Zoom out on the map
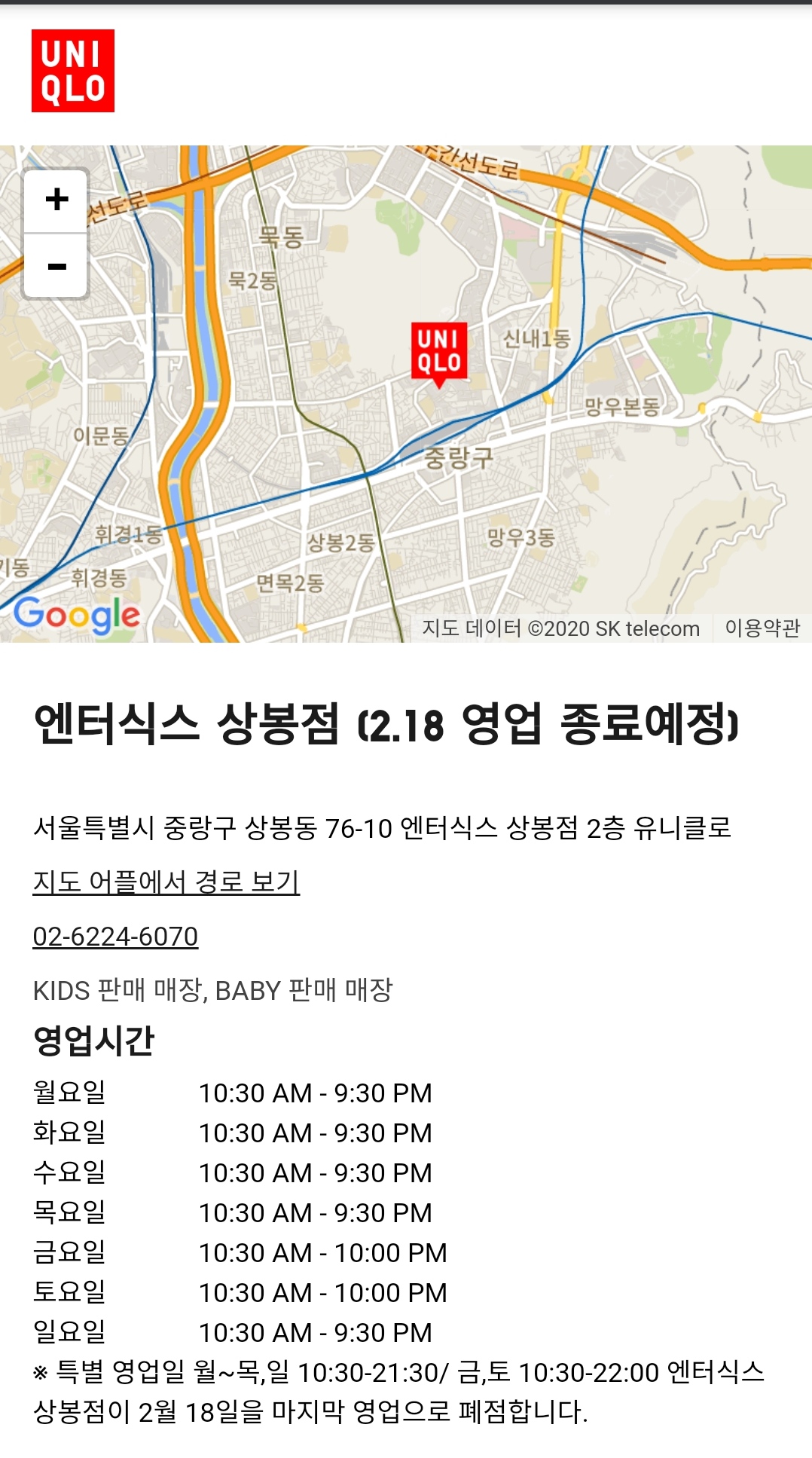Viewport: 812px width, 1458px height. click(x=56, y=266)
